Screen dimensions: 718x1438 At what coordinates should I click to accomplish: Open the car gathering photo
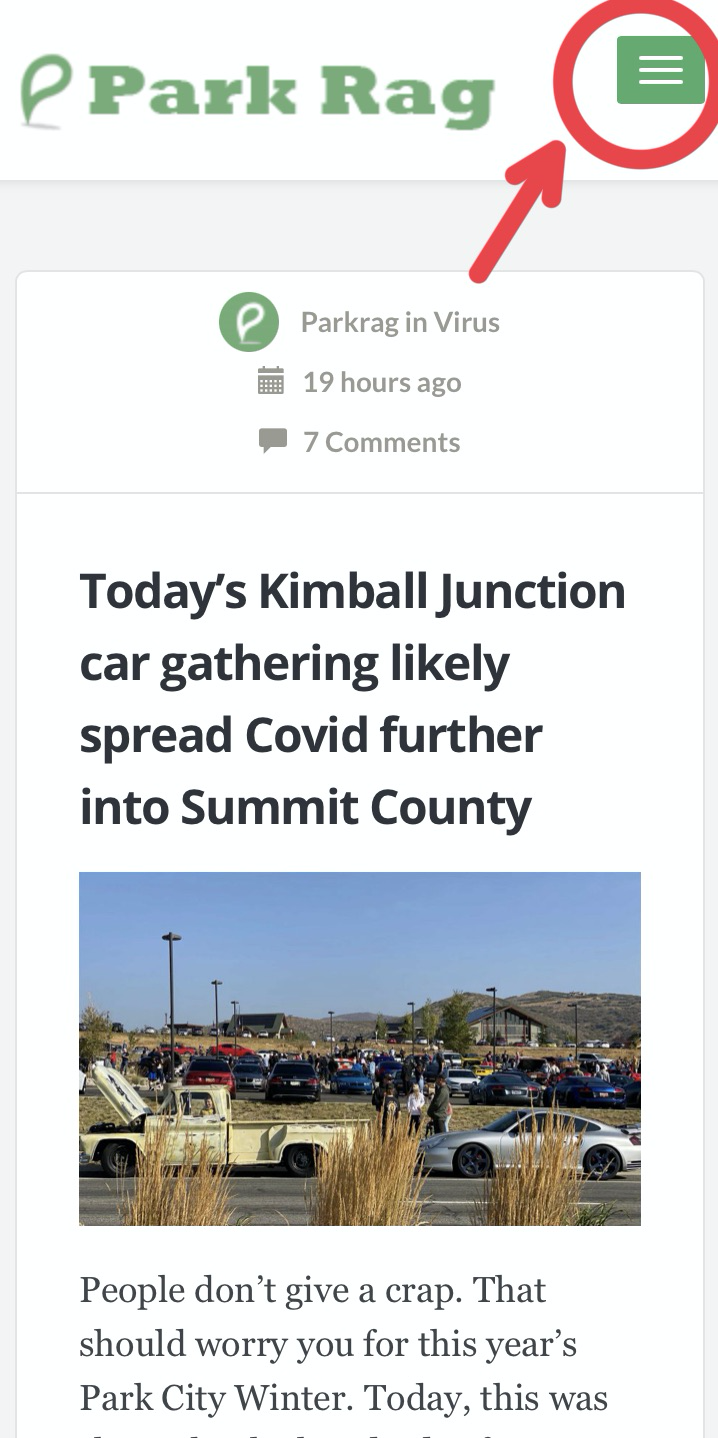pyautogui.click(x=360, y=1049)
